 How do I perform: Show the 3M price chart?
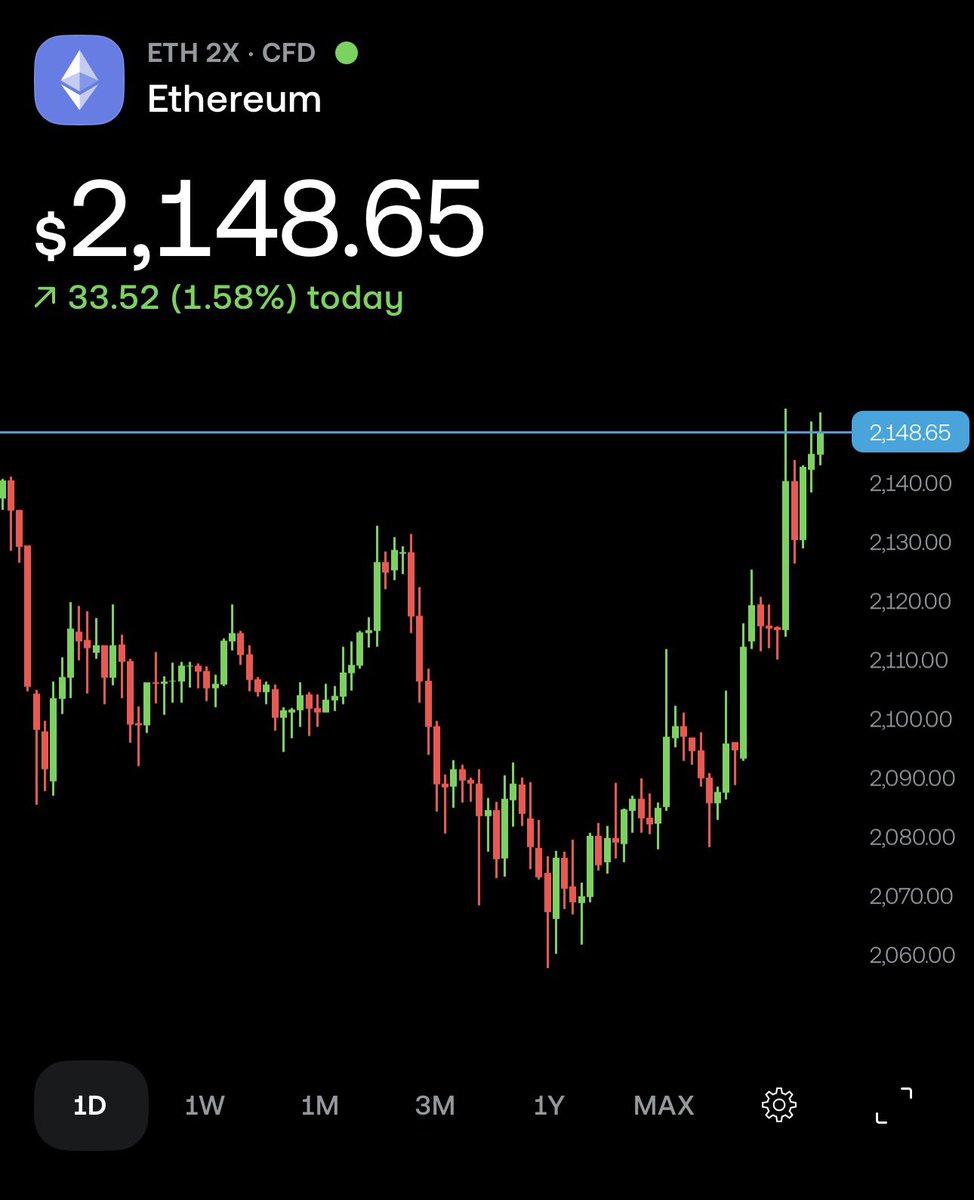[435, 1105]
